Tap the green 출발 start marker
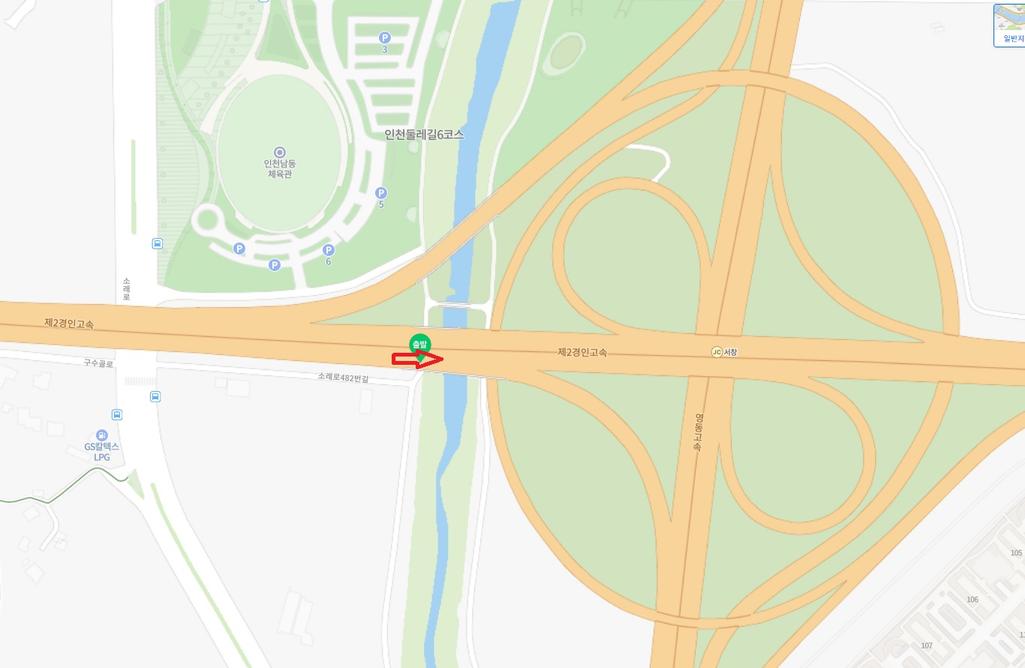This screenshot has height=668, width=1025. click(420, 343)
